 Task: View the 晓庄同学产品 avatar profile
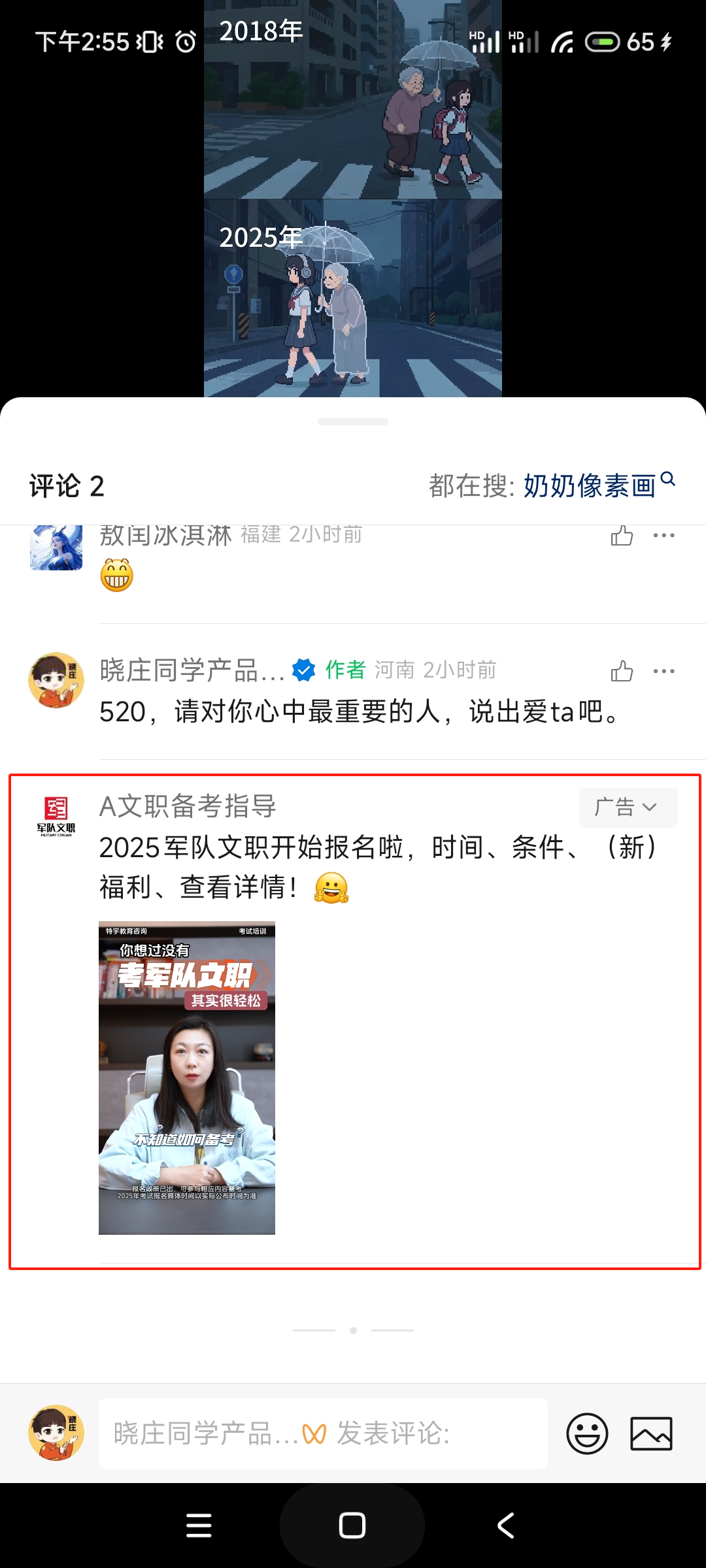click(56, 680)
